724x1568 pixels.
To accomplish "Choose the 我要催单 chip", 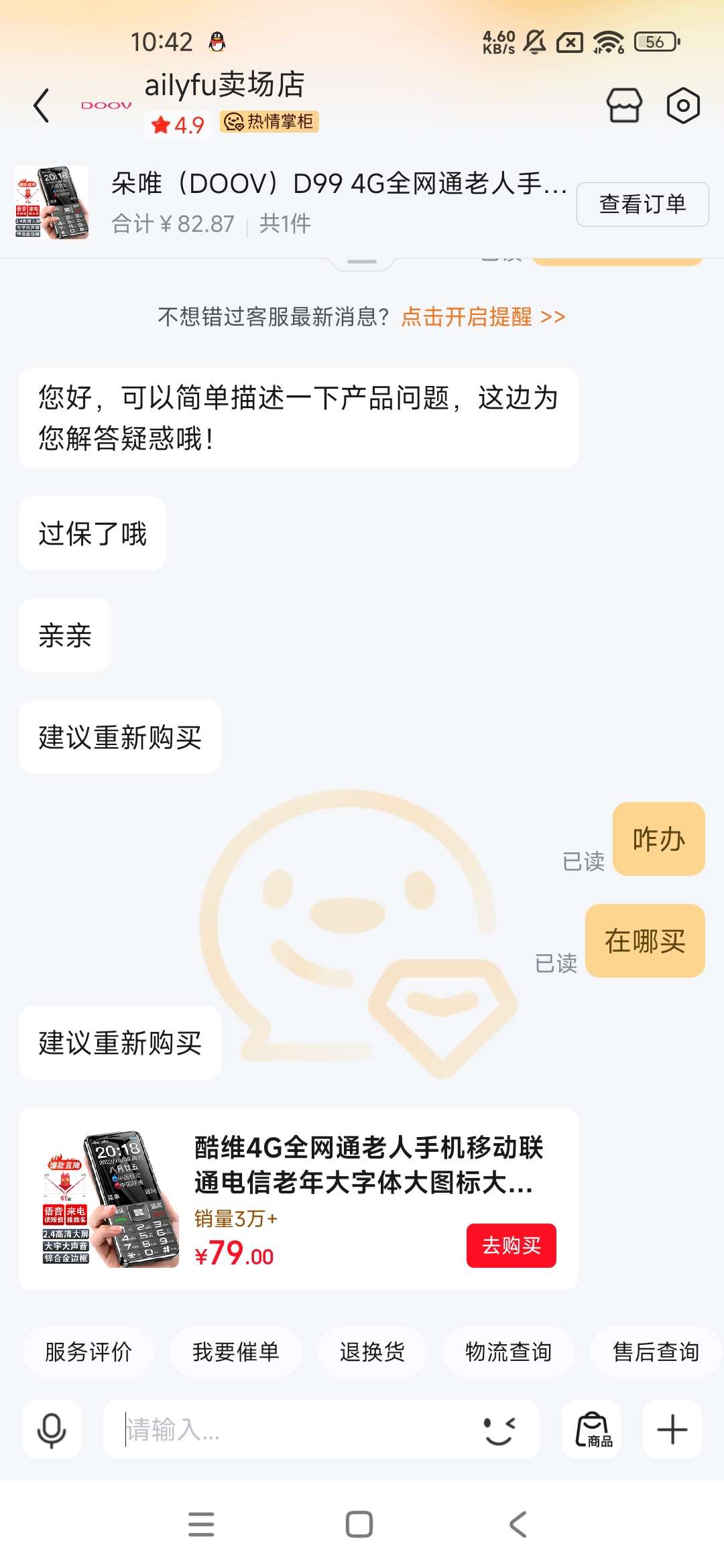I will [x=235, y=1352].
